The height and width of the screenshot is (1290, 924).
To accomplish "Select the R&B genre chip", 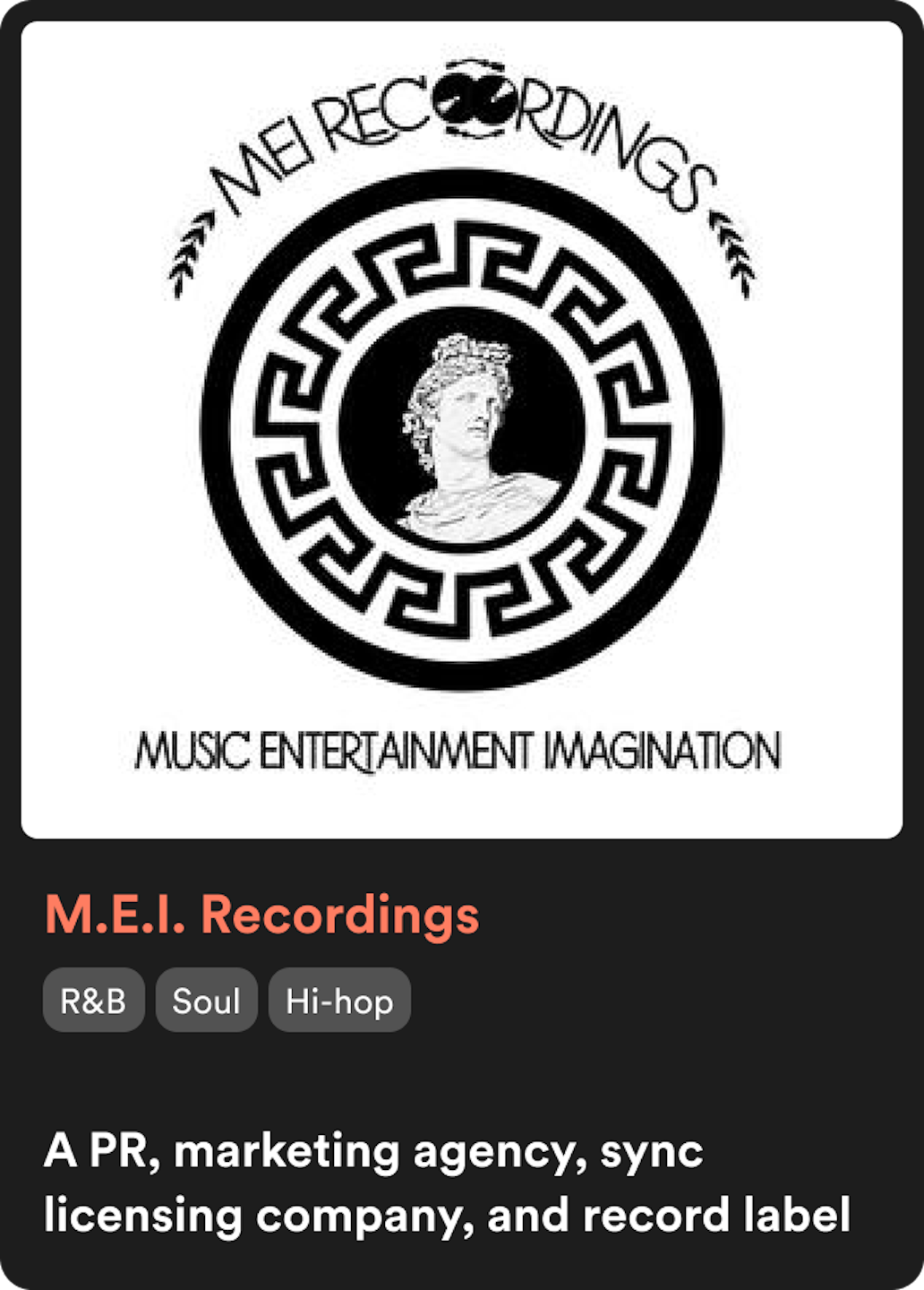I will [93, 1000].
